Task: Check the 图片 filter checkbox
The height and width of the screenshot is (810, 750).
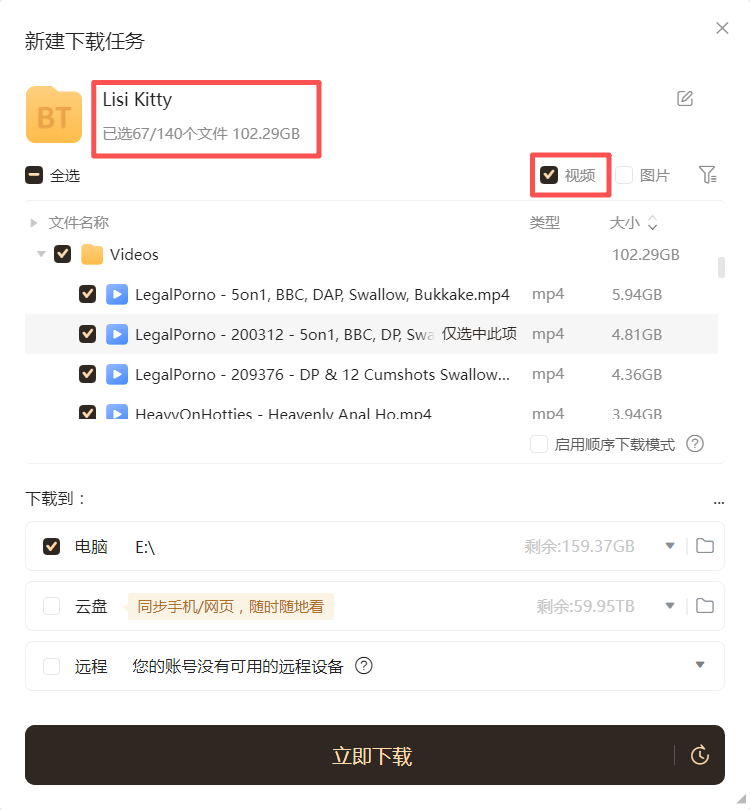Action: pos(624,175)
